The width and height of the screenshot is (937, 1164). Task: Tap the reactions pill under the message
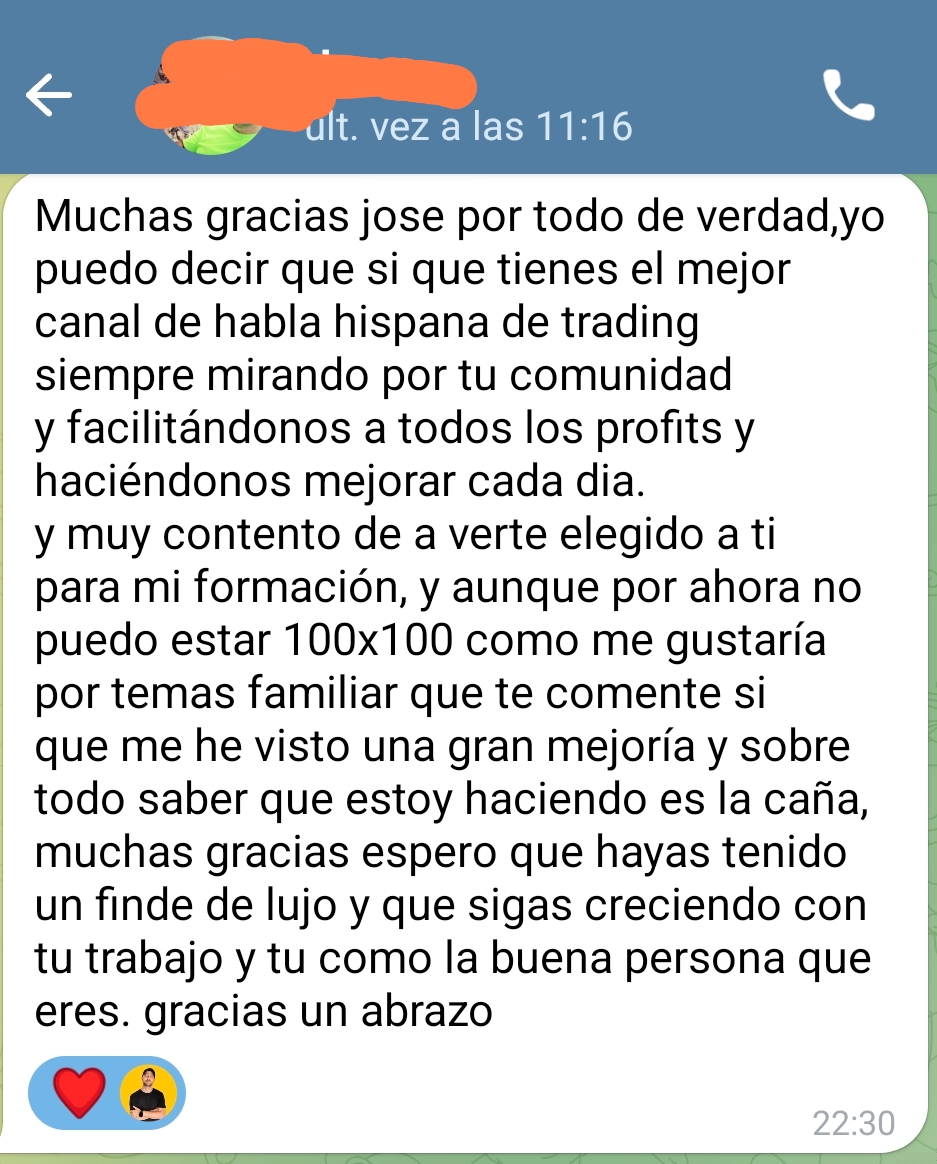pos(110,1094)
